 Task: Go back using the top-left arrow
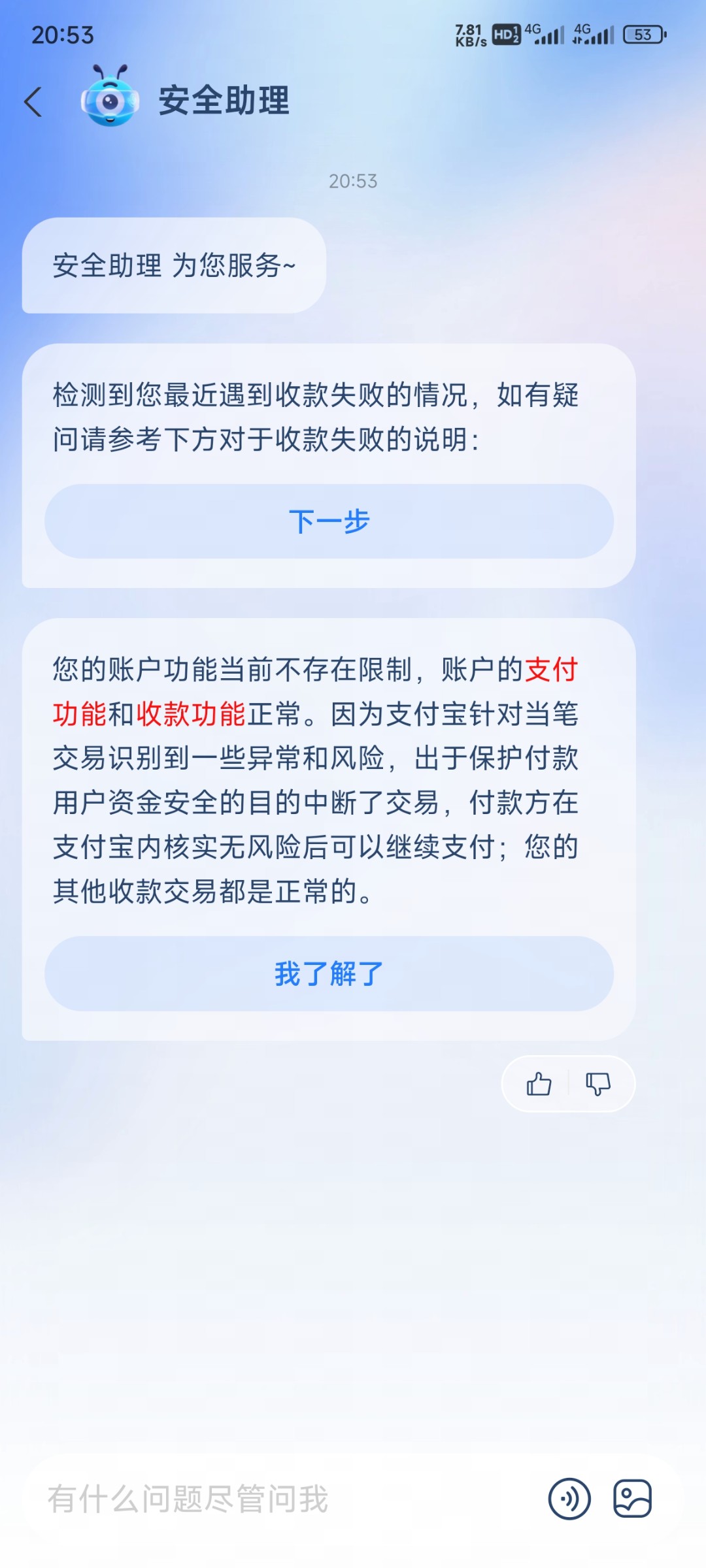point(33,103)
